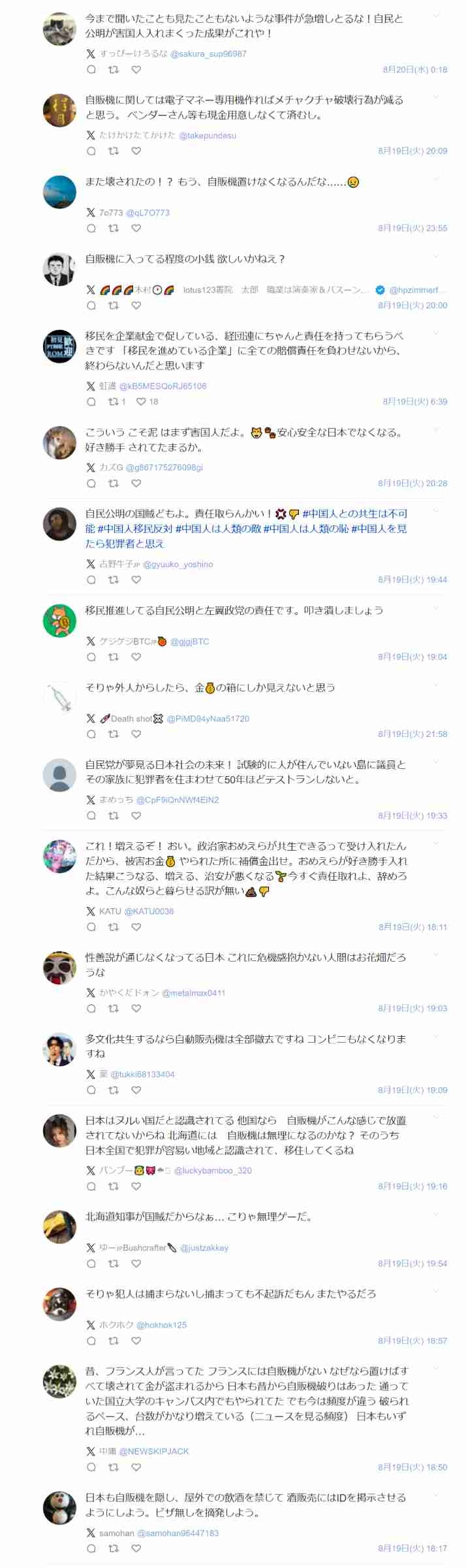Retweet the post by @CpF9iQnNWf4EIN2
The image size is (466, 1568).
[114, 815]
